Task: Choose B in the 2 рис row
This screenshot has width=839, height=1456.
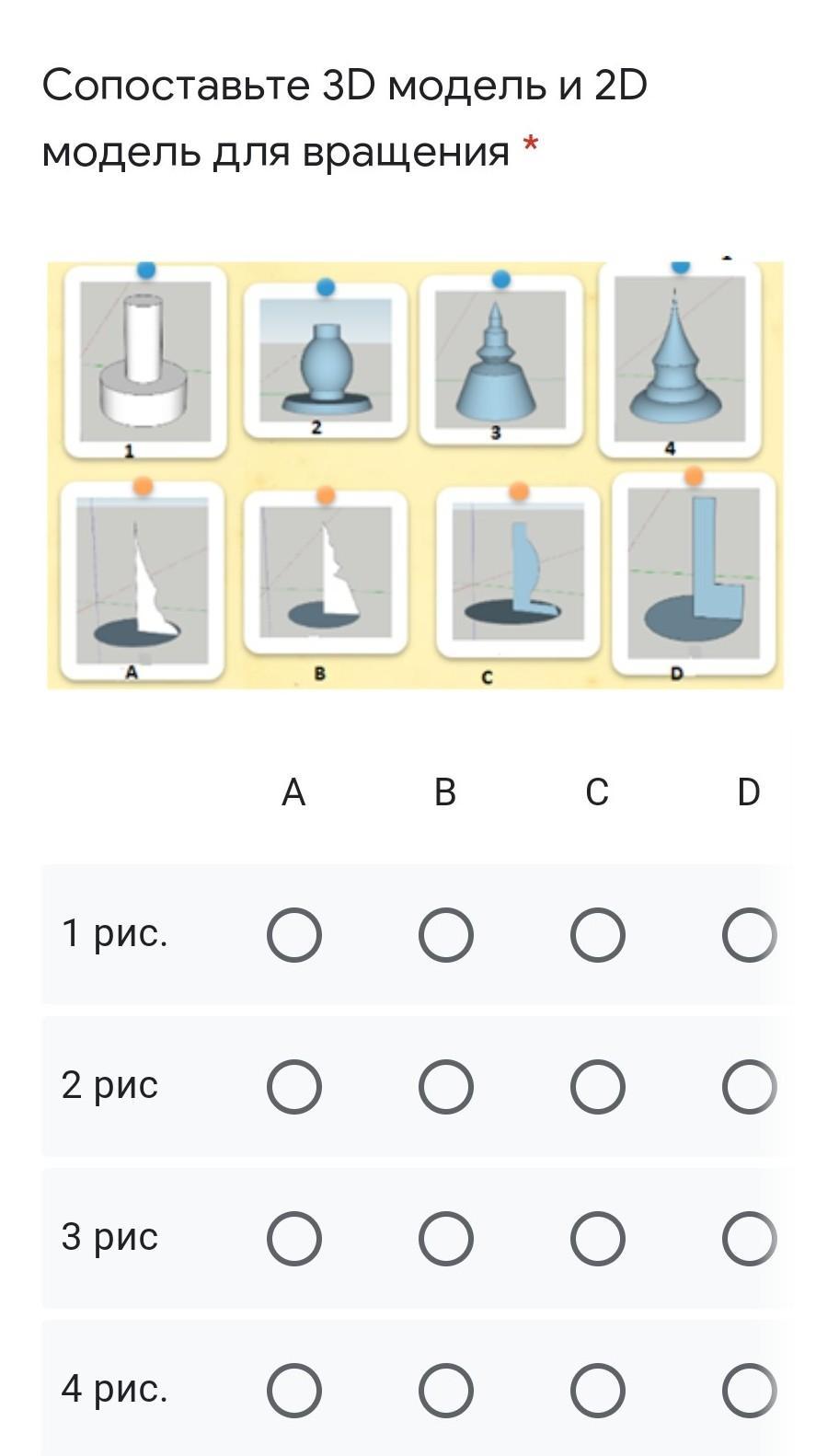Action: coord(446,1087)
